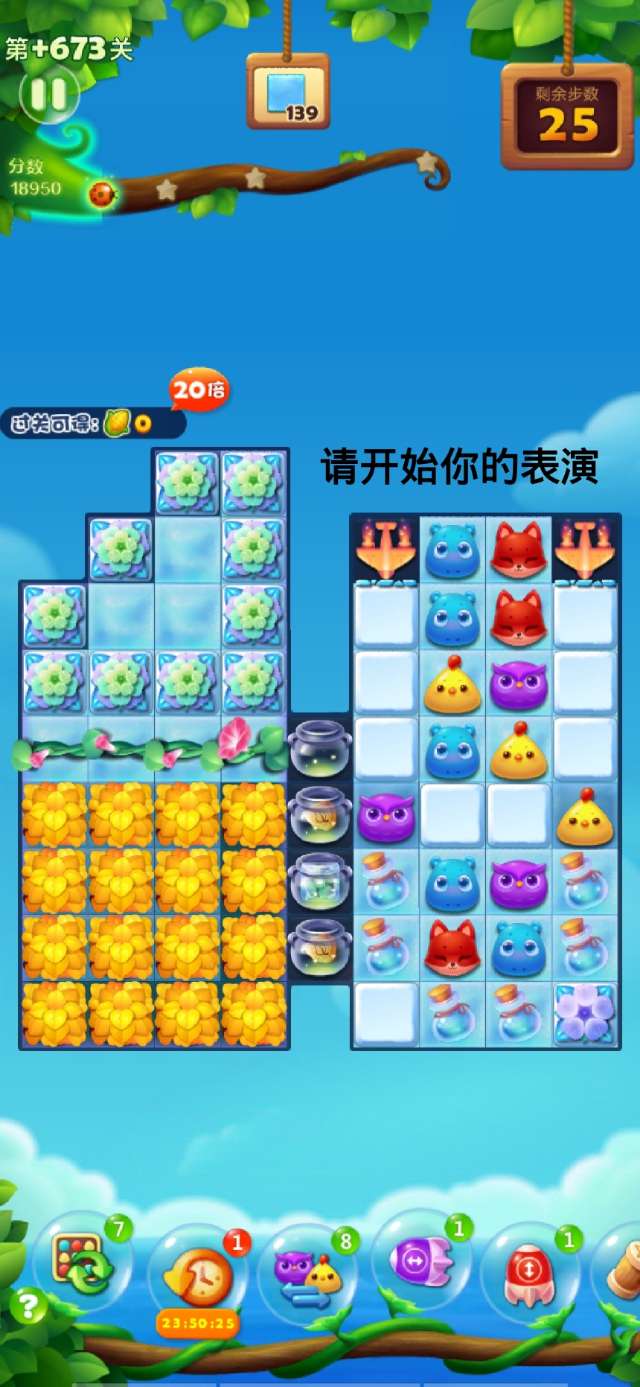Pause the game
Screen dimensions: 640x1387
48,95
